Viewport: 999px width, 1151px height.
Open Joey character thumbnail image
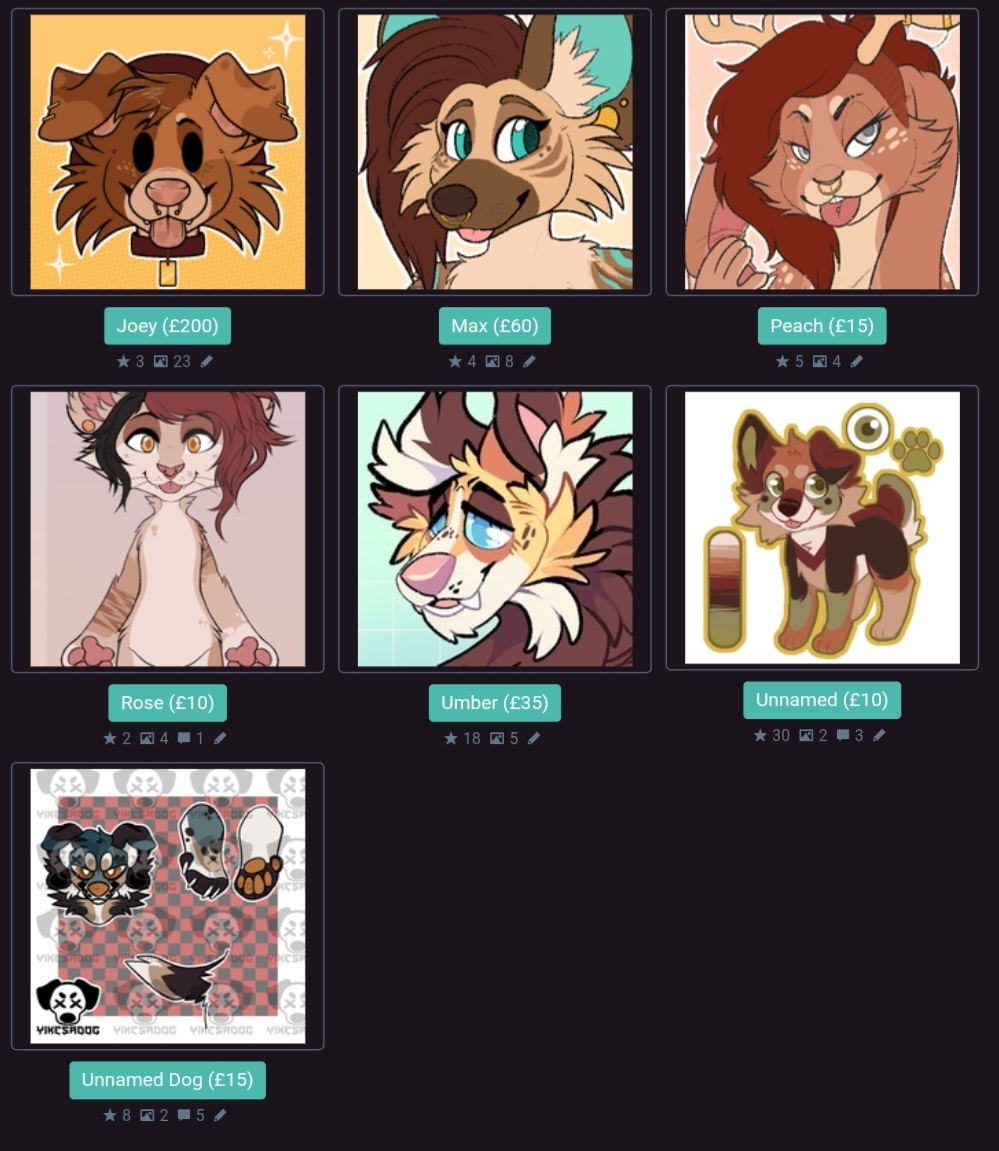click(x=167, y=152)
